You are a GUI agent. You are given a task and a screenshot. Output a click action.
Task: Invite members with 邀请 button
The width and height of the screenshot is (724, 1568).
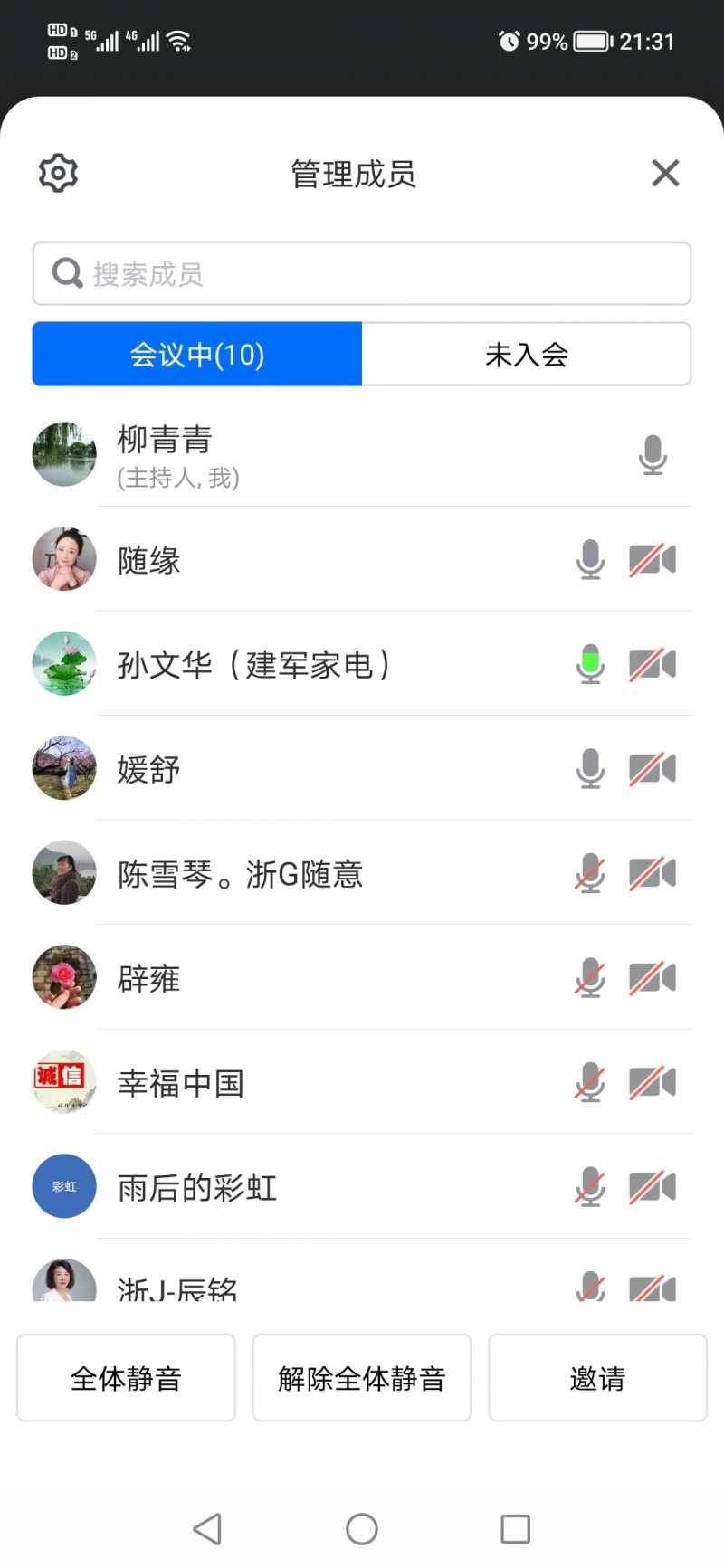(x=597, y=1378)
